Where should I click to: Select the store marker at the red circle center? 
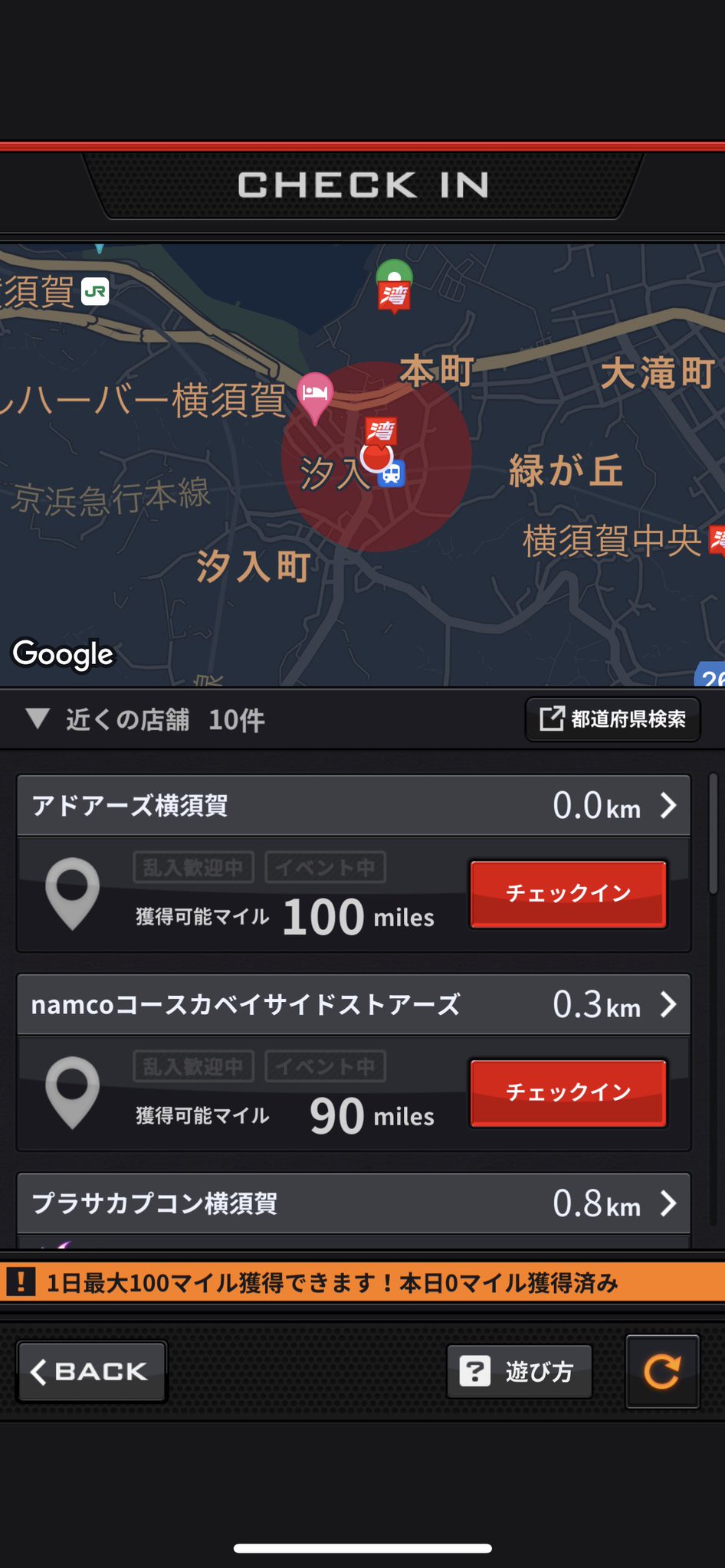[x=380, y=432]
